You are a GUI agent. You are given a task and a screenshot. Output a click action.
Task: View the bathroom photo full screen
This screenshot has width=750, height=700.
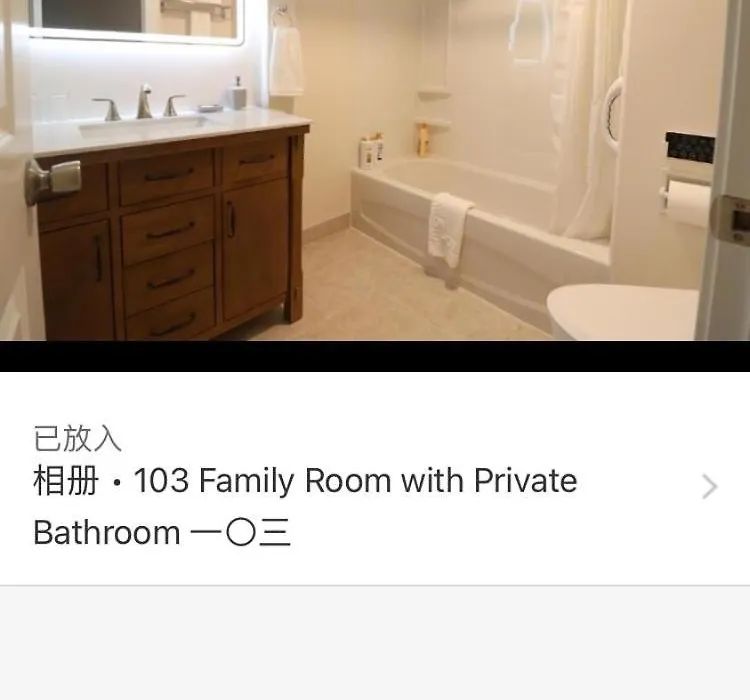[x=374, y=170]
